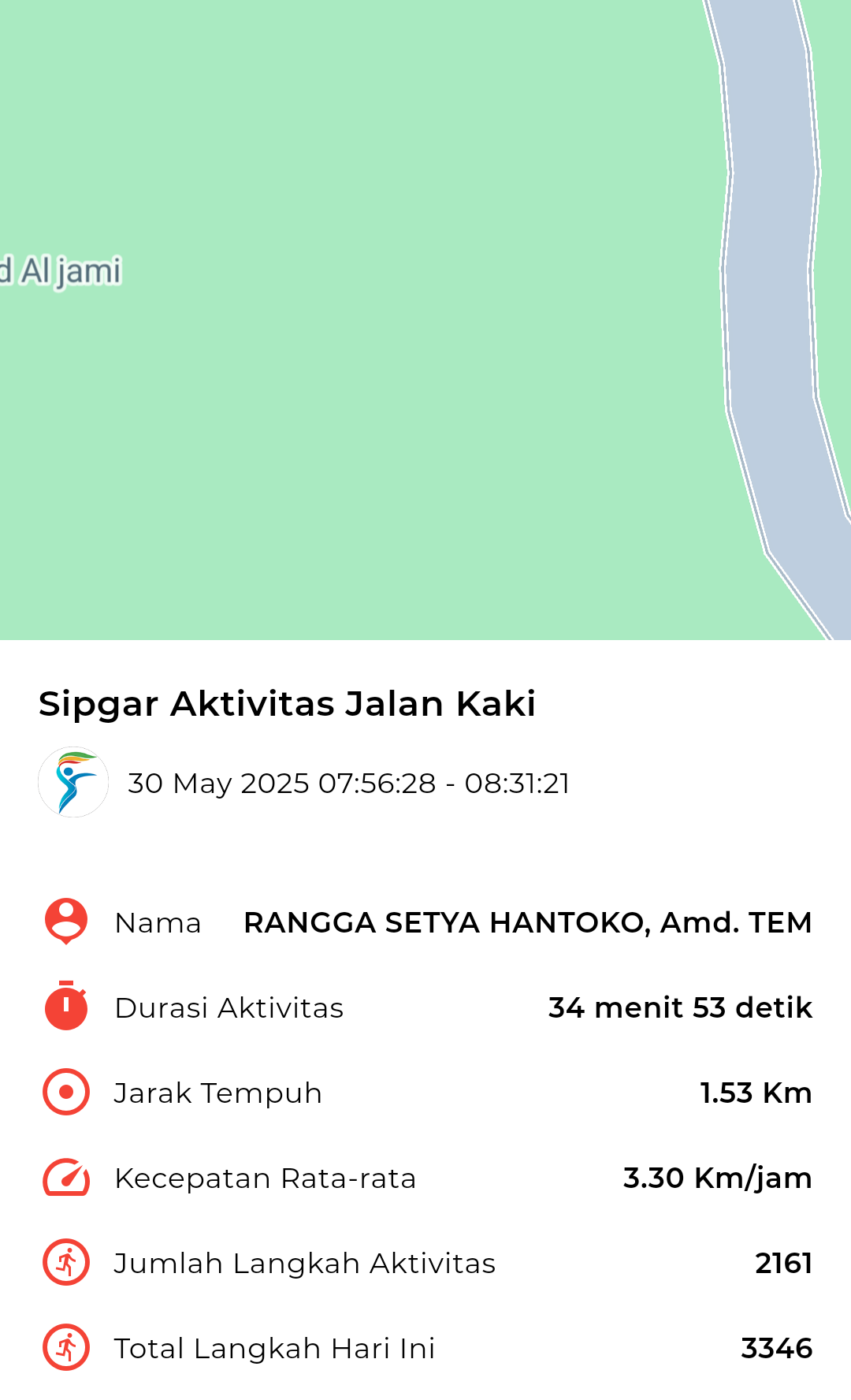This screenshot has width=851, height=1400.
Task: Click the Al jami label on the map
Action: [x=61, y=270]
